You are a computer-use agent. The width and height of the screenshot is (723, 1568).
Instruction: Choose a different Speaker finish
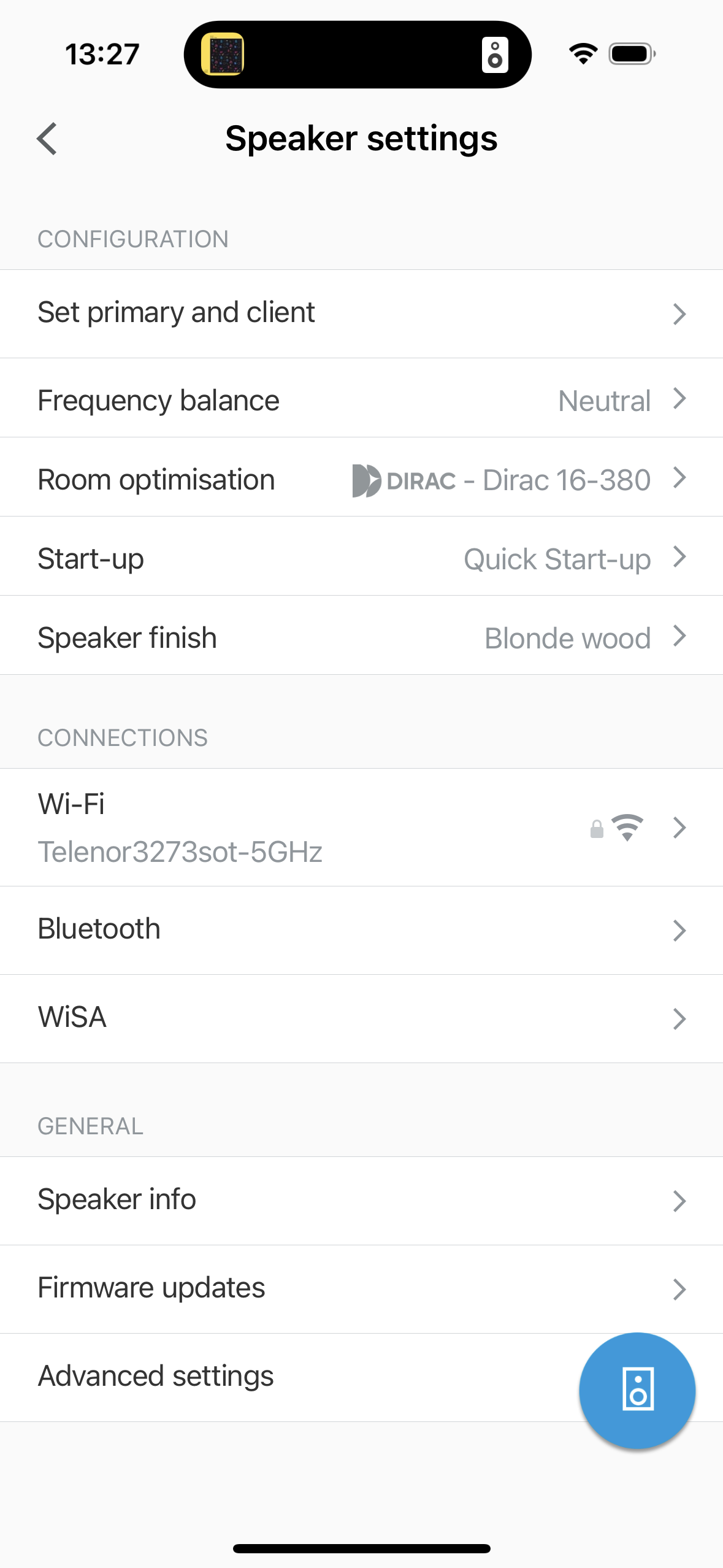click(x=361, y=637)
